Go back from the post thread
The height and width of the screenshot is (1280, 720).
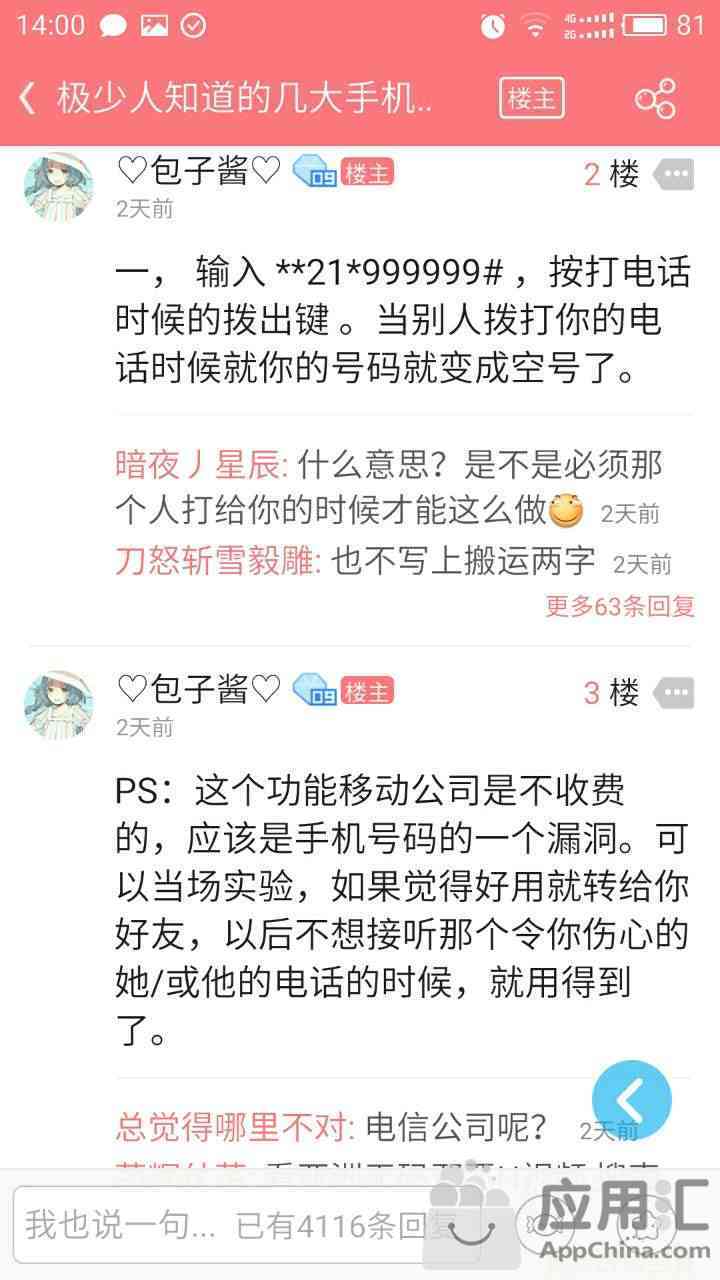point(28,99)
